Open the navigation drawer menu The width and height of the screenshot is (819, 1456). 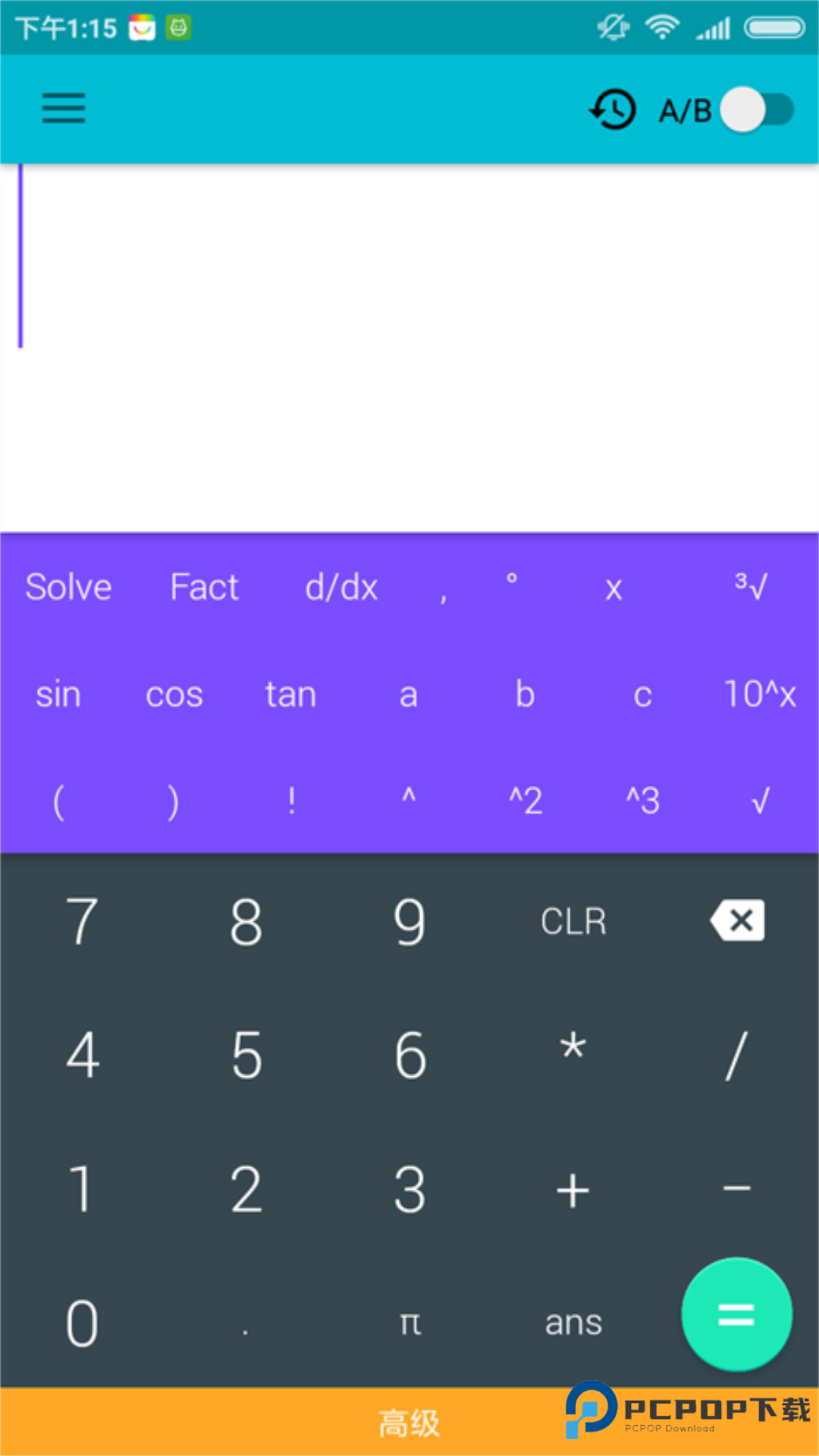[x=63, y=108]
